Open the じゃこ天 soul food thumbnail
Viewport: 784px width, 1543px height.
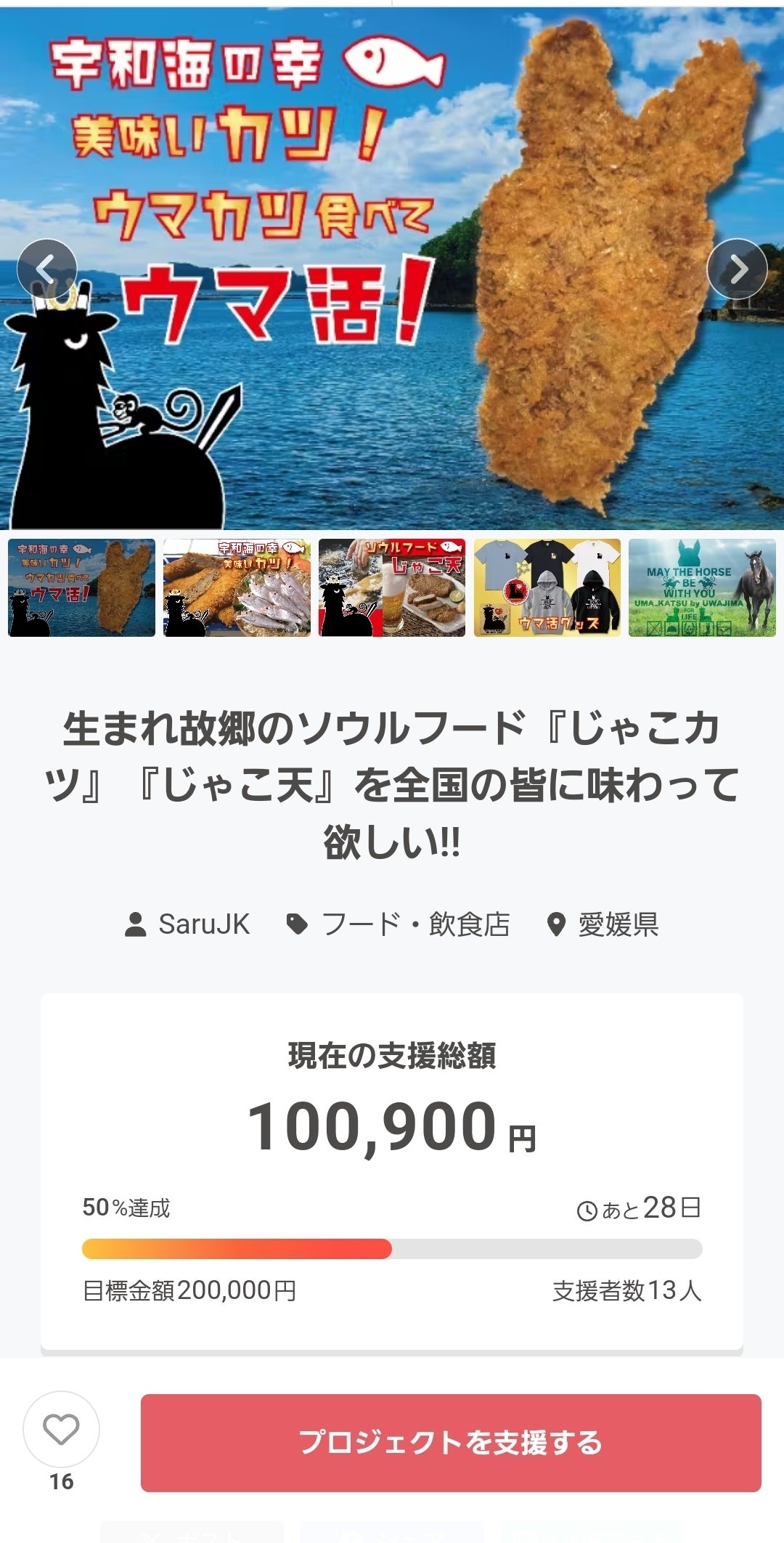[392, 587]
